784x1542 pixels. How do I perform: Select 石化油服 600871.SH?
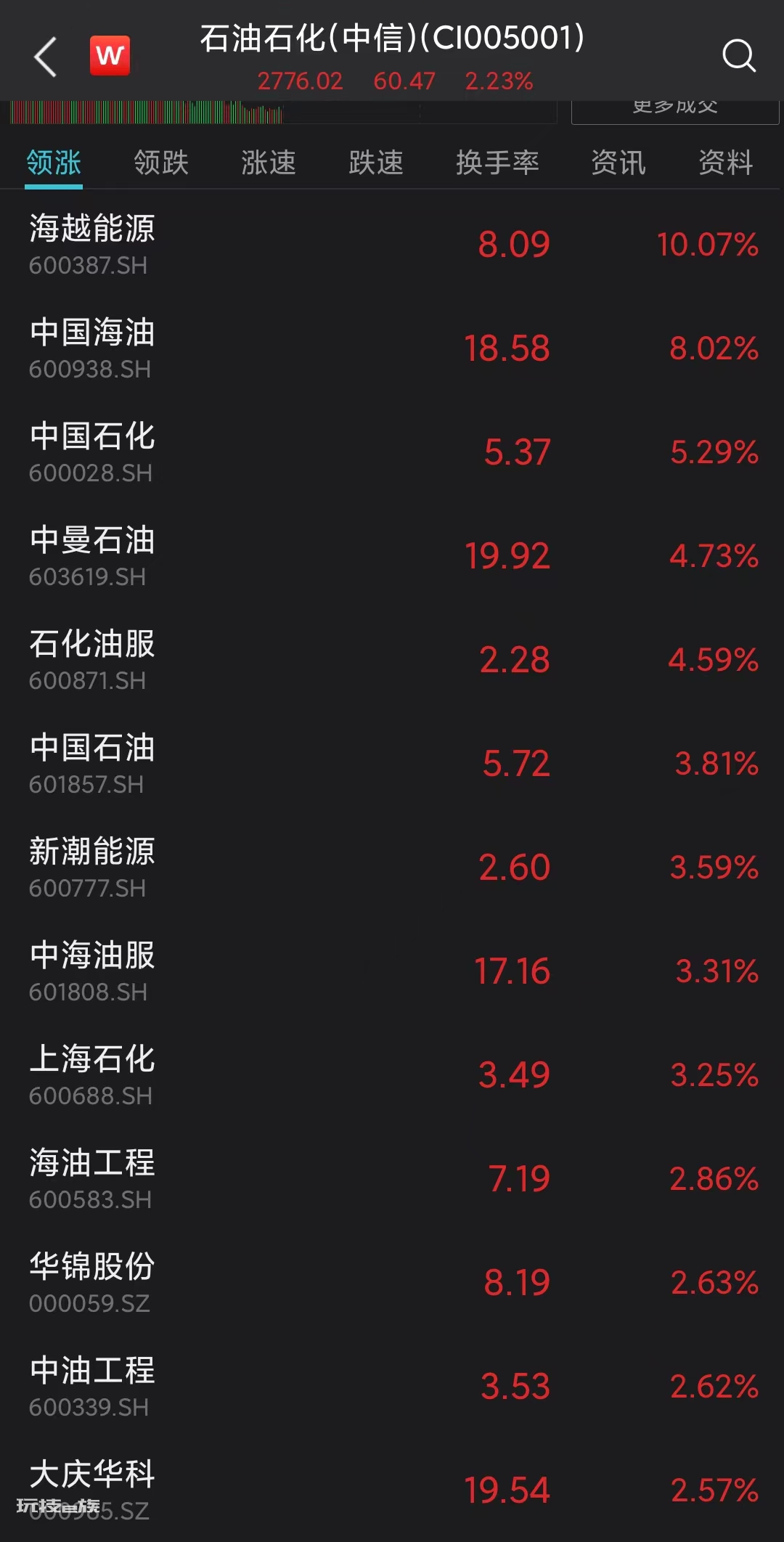pyautogui.click(x=392, y=660)
